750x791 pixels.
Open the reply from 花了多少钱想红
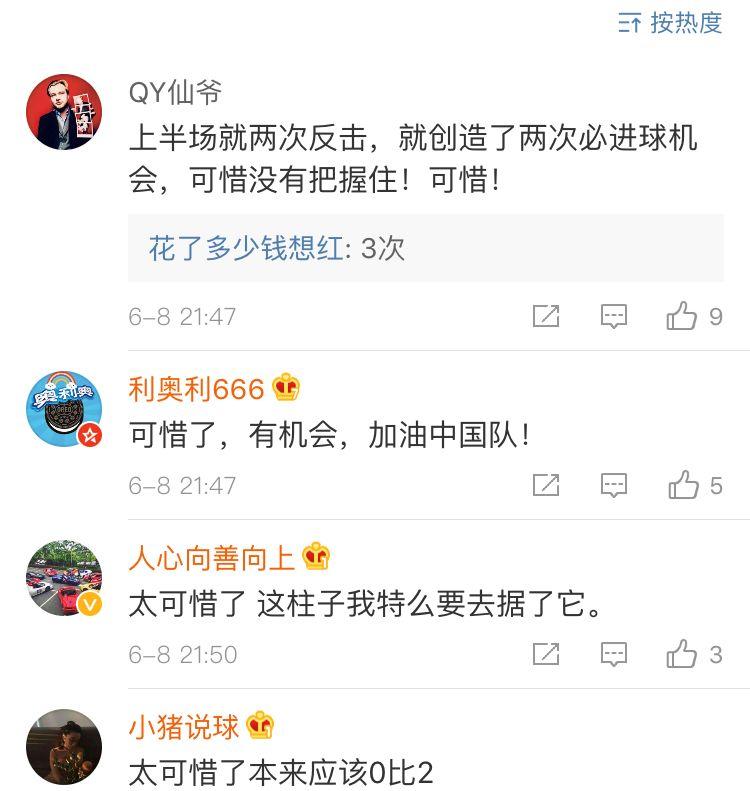click(x=276, y=248)
